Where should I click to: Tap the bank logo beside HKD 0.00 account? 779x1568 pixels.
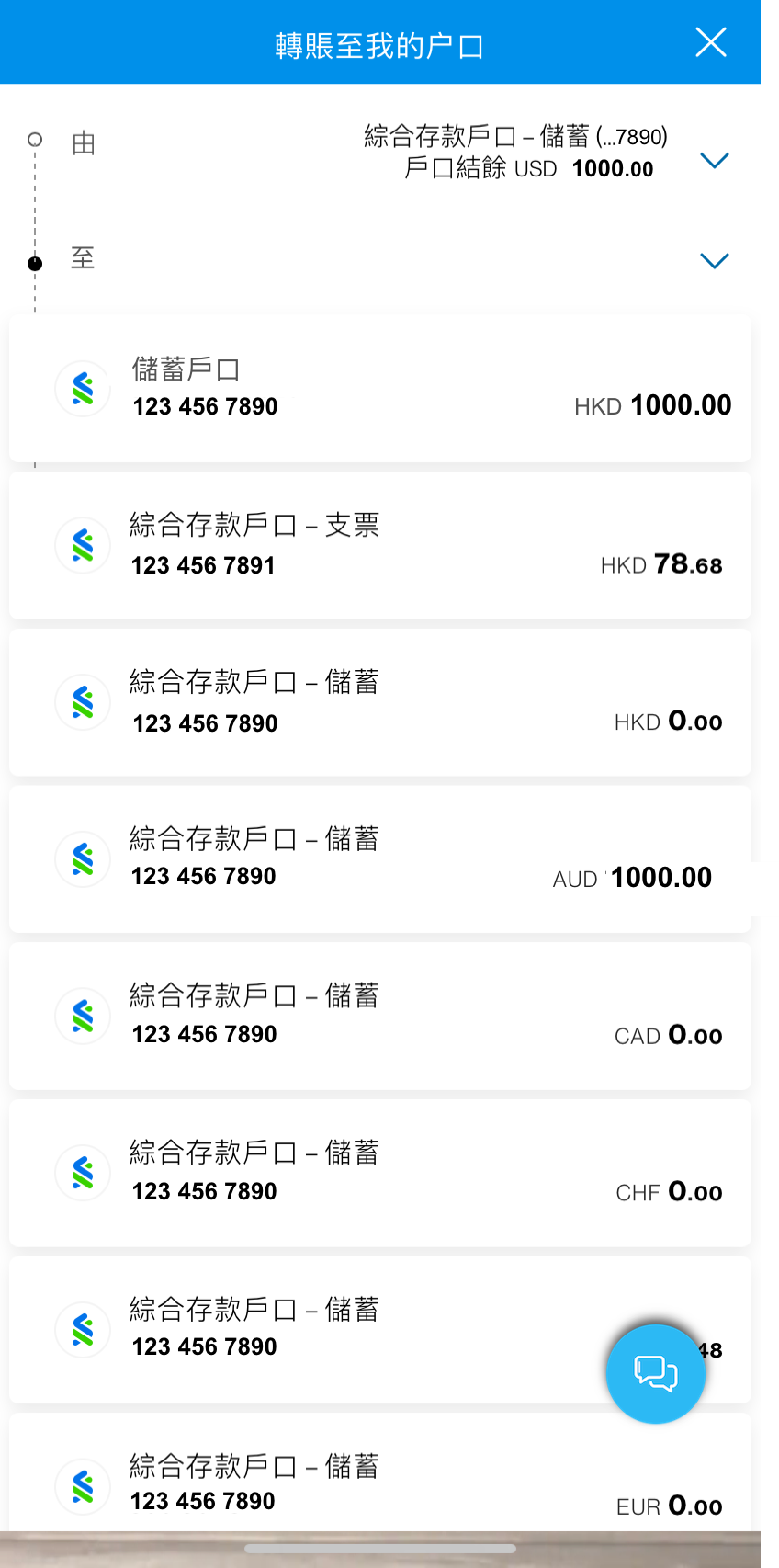(x=83, y=701)
